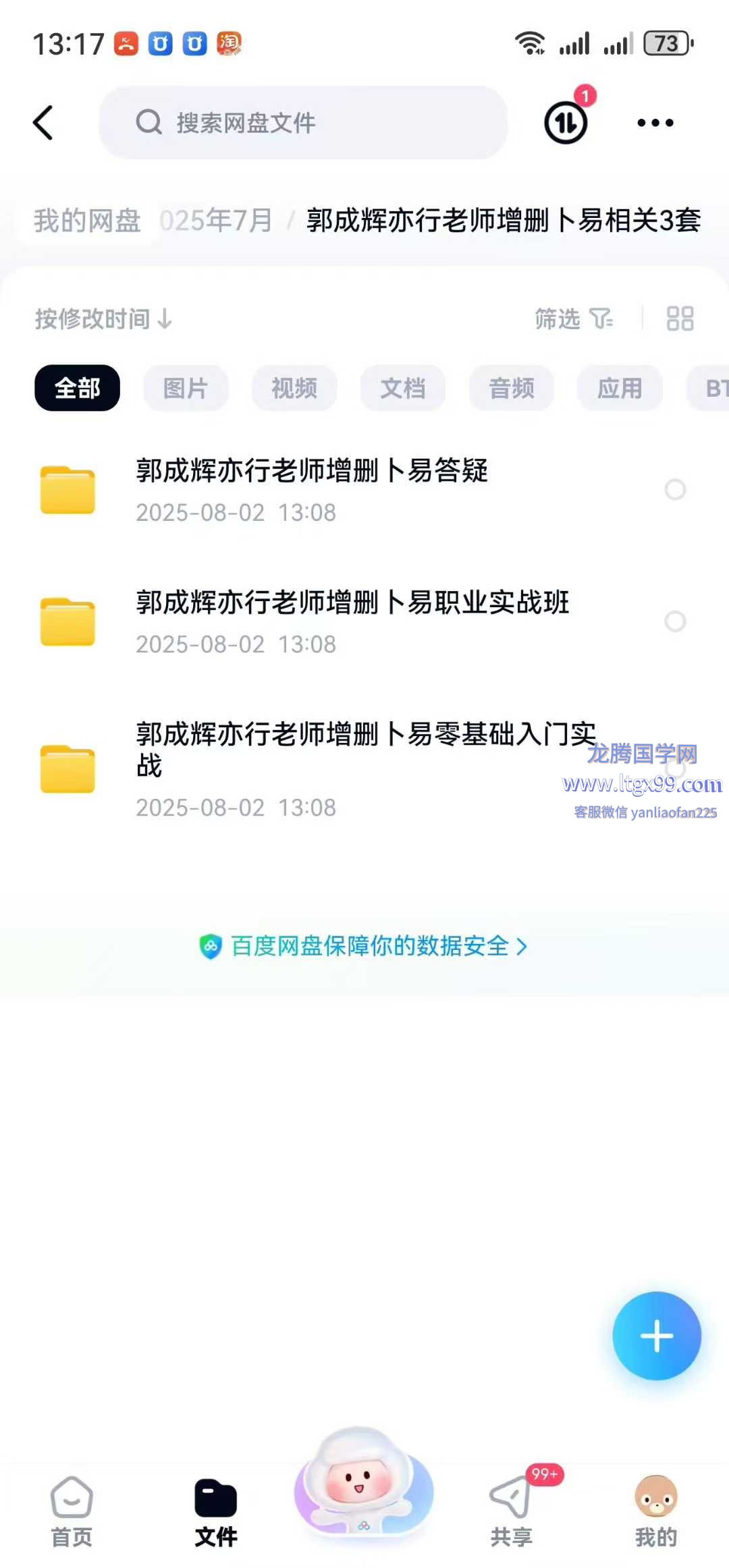
Task: Select the 音频 filter chip
Action: tap(512, 388)
